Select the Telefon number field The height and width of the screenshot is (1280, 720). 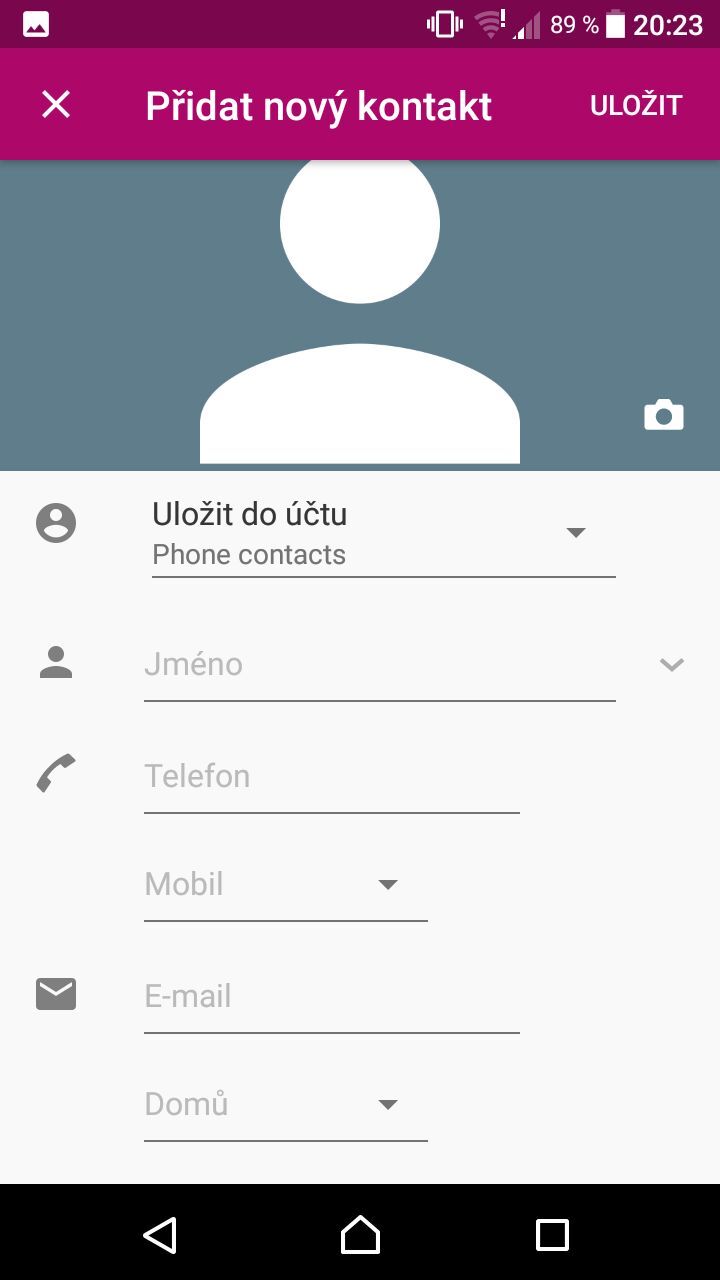pos(330,775)
